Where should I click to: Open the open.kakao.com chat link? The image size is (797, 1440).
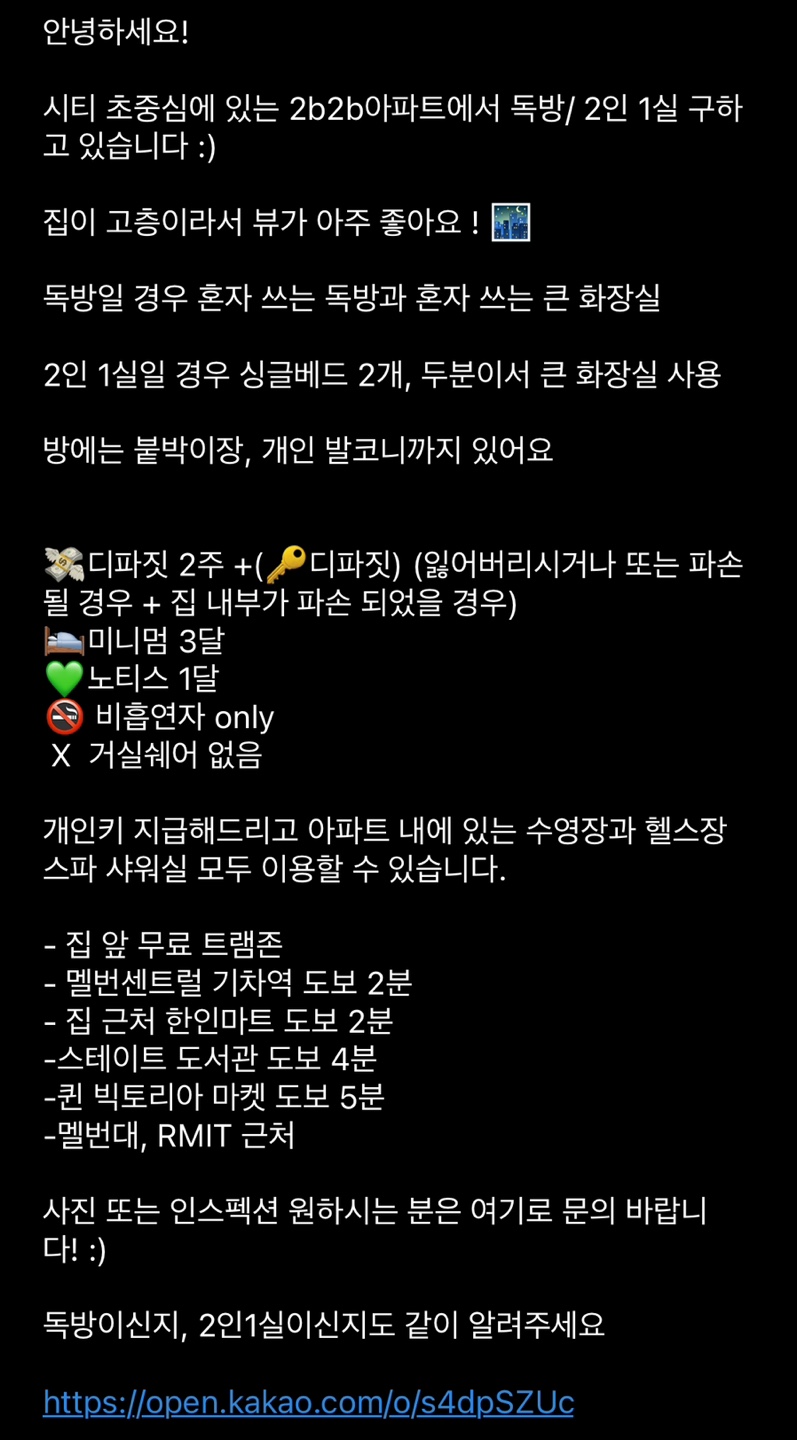click(x=308, y=1402)
